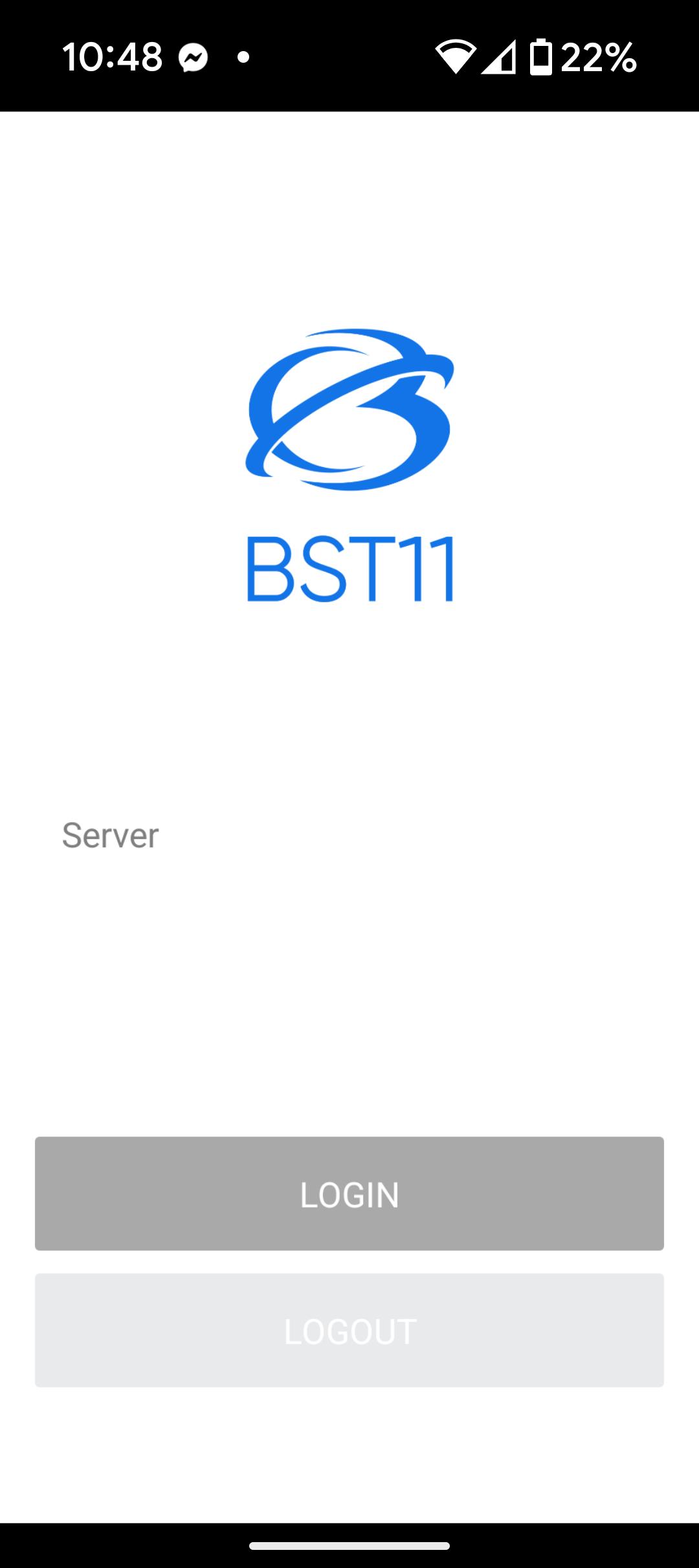Viewport: 699px width, 1568px height.
Task: Tap the Server input field
Action: coord(349,835)
